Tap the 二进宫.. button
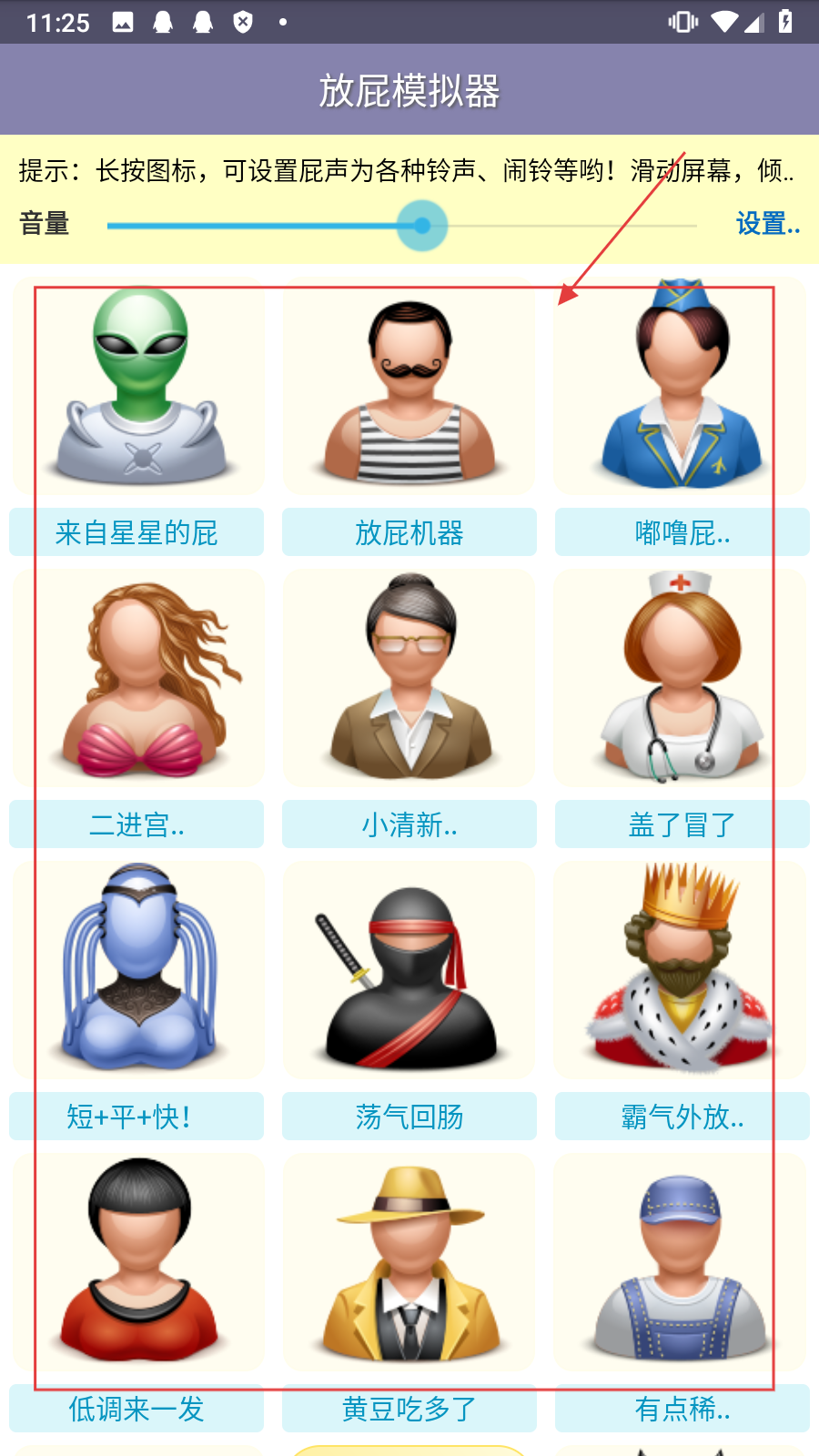The image size is (819, 1456). pos(136,824)
